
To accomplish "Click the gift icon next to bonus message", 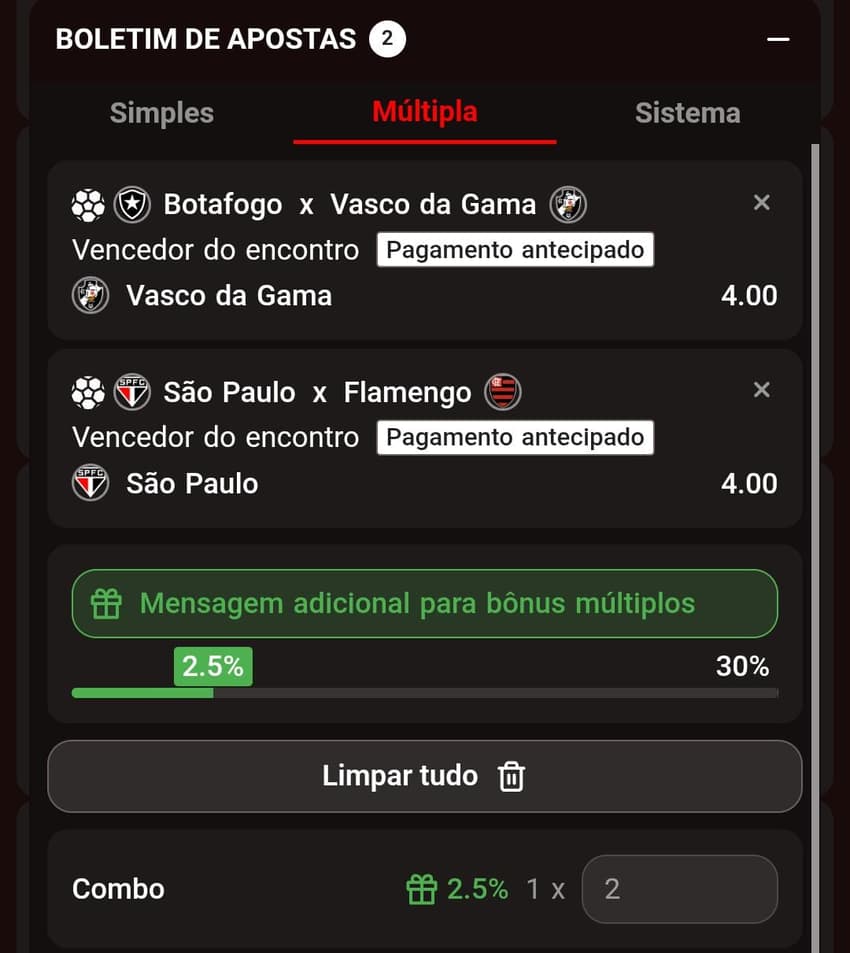I will [x=106, y=603].
